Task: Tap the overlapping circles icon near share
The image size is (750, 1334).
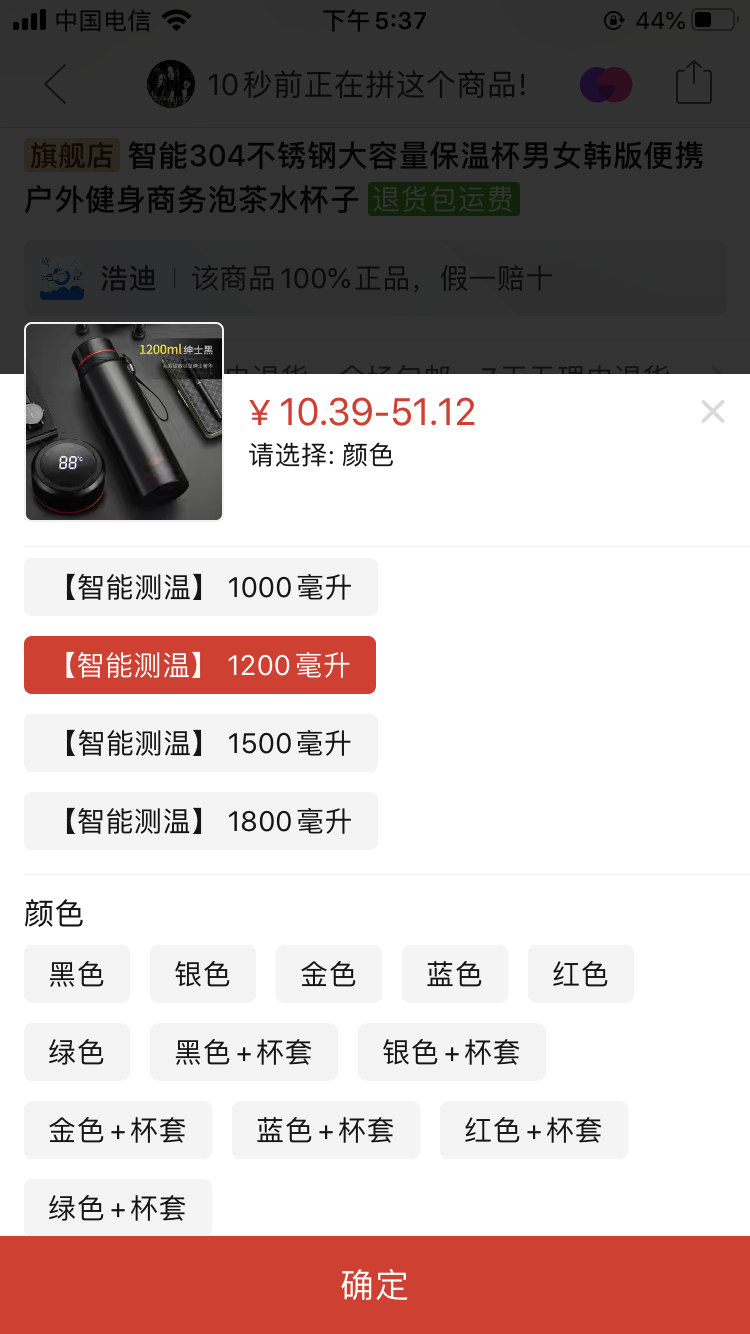Action: tap(605, 85)
